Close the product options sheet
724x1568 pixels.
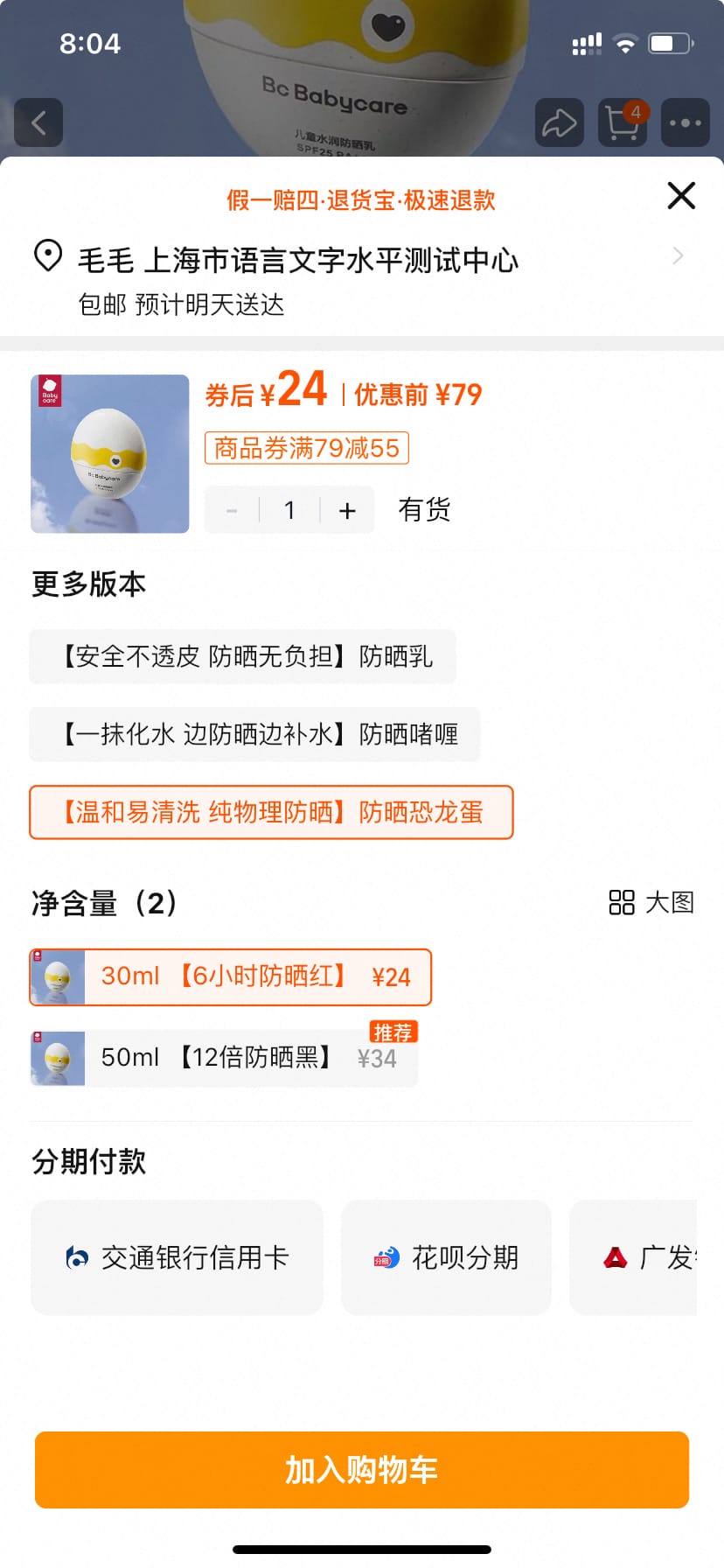[x=680, y=196]
